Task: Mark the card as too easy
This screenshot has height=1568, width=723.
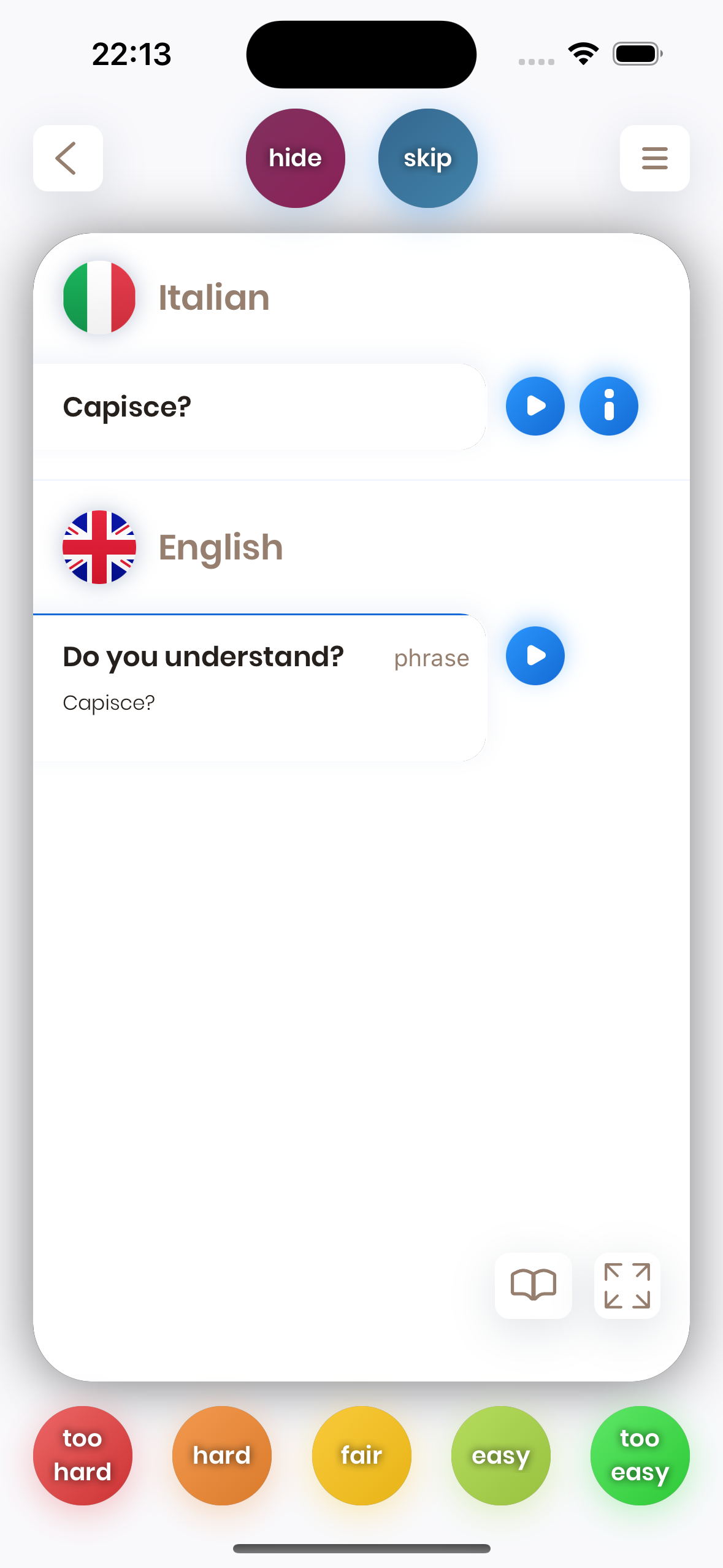Action: tap(640, 1455)
